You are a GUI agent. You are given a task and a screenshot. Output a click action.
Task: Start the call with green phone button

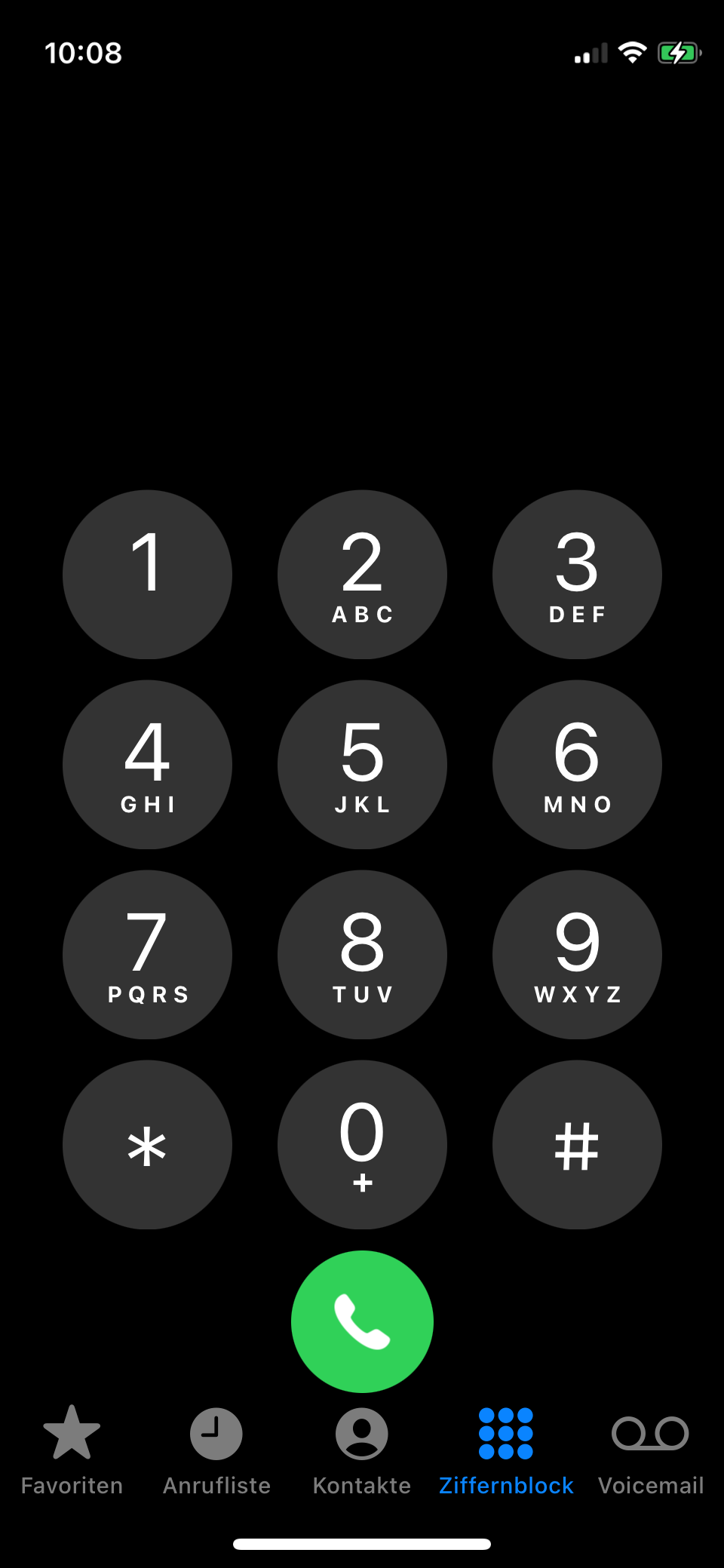(x=362, y=1321)
